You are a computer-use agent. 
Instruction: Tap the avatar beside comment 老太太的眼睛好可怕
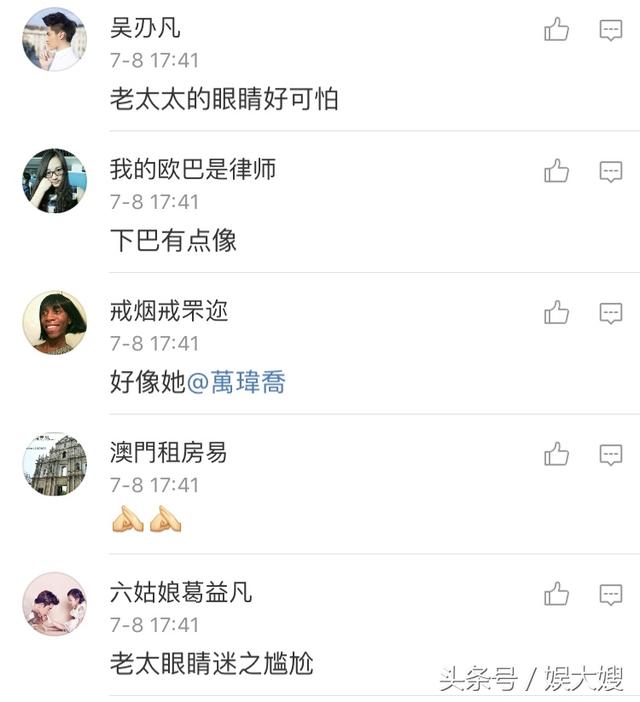[54, 39]
